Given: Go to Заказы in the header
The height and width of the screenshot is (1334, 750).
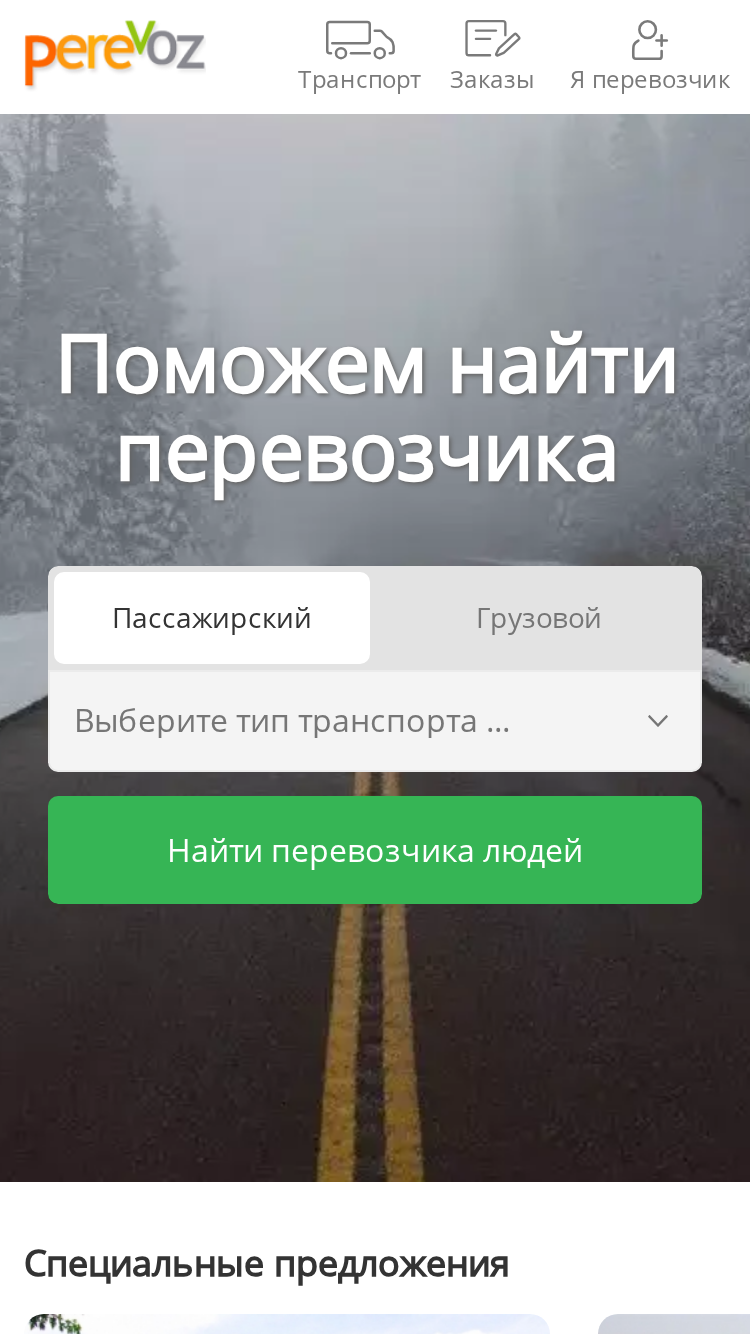Looking at the screenshot, I should point(492,57).
